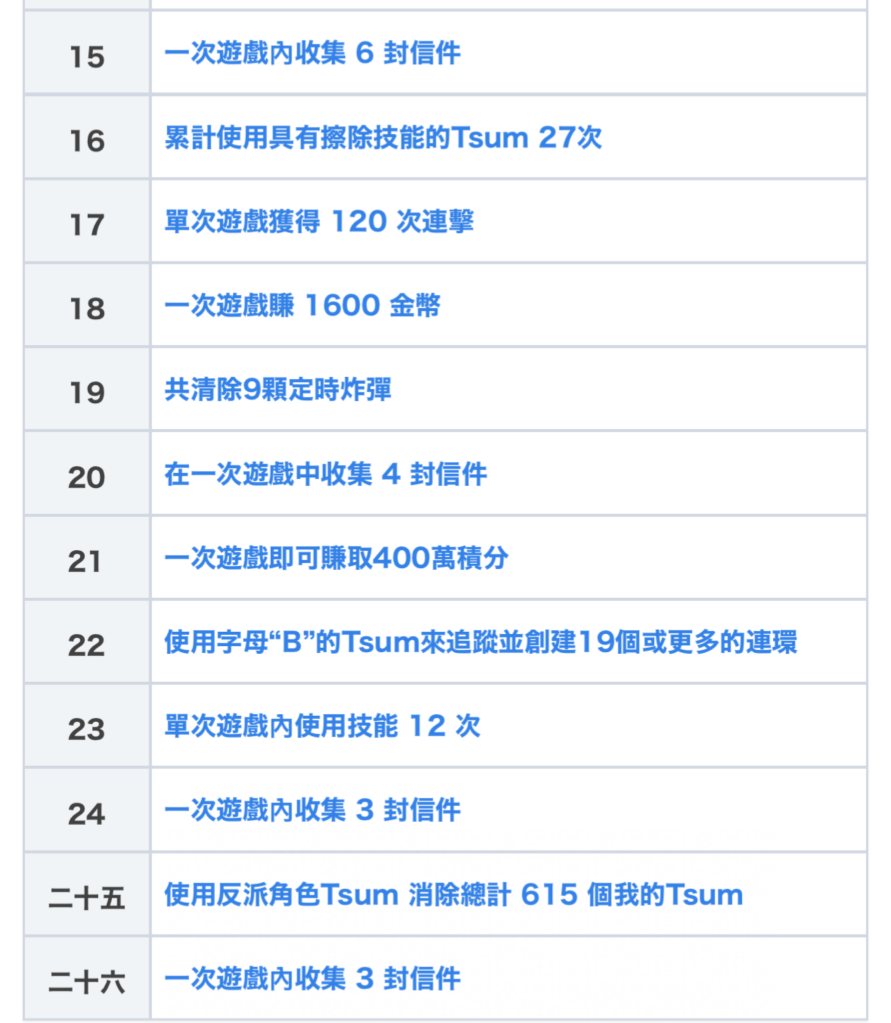Open the 在一次遊戲中收集 4 封信件 link
This screenshot has height=1023, width=891.
click(325, 474)
